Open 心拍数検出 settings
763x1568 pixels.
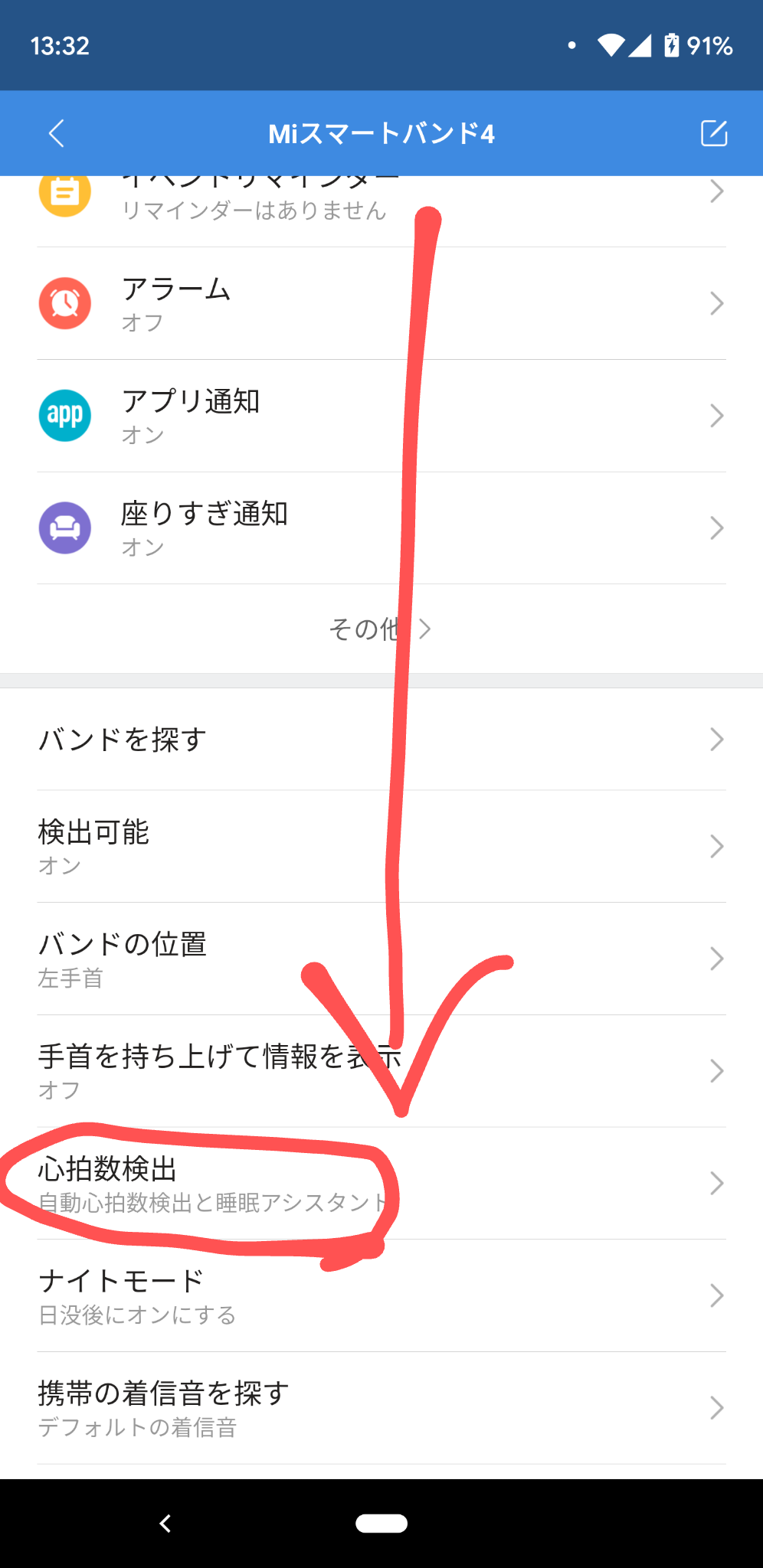coord(381,1184)
